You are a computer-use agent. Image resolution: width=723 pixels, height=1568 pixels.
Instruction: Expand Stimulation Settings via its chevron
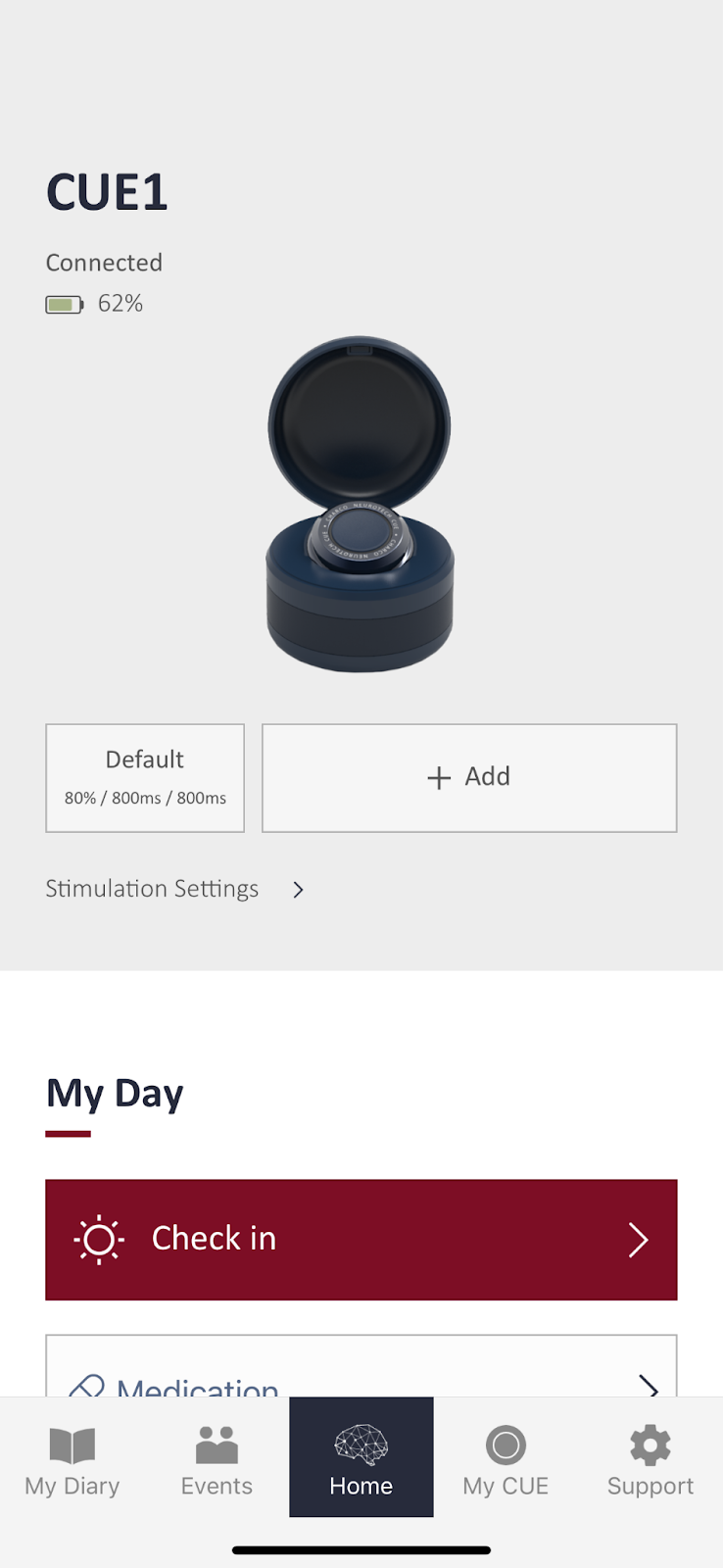pos(297,890)
